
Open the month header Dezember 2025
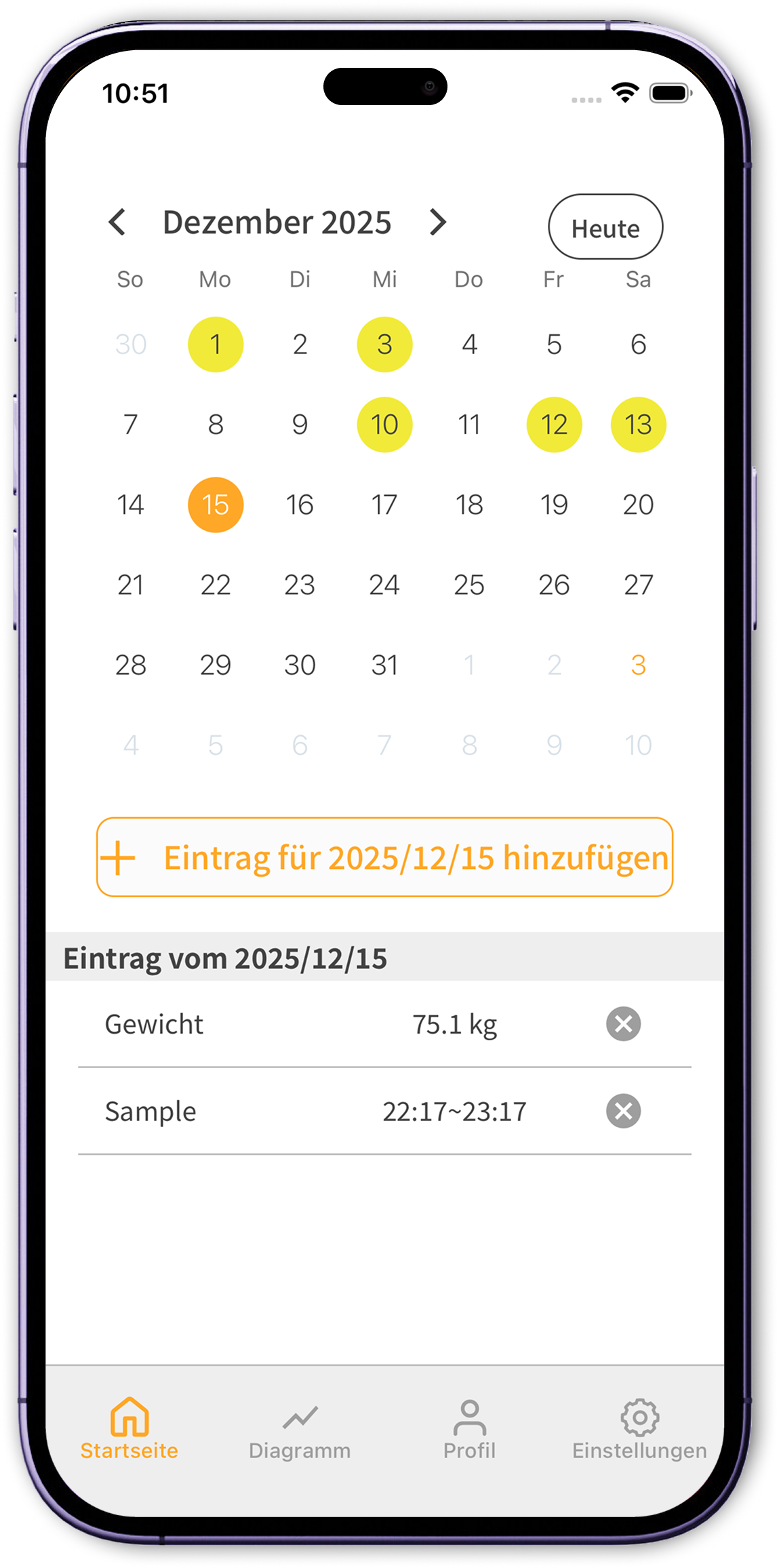(277, 222)
